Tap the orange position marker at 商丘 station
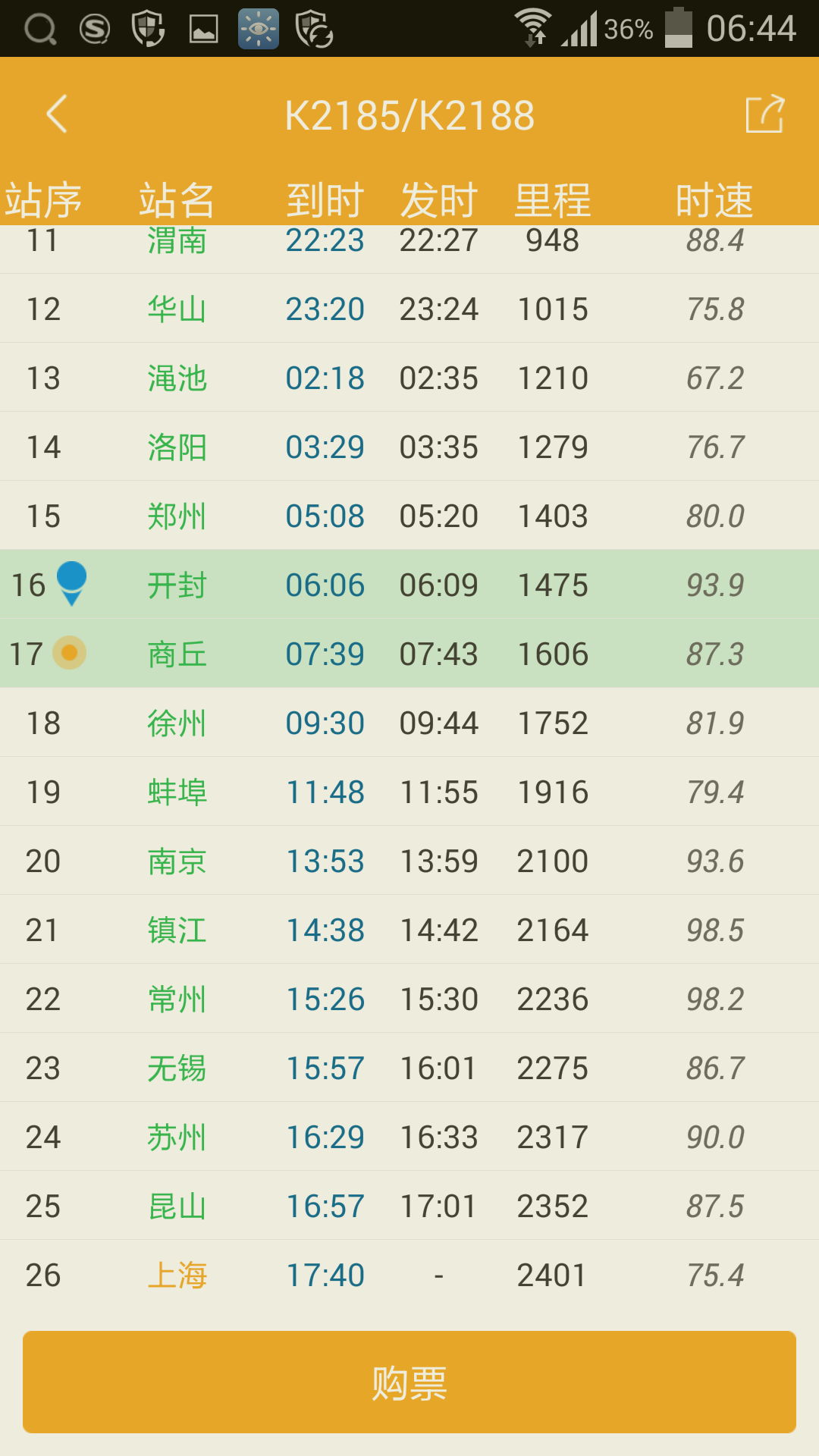The height and width of the screenshot is (1456, 819). point(69,653)
